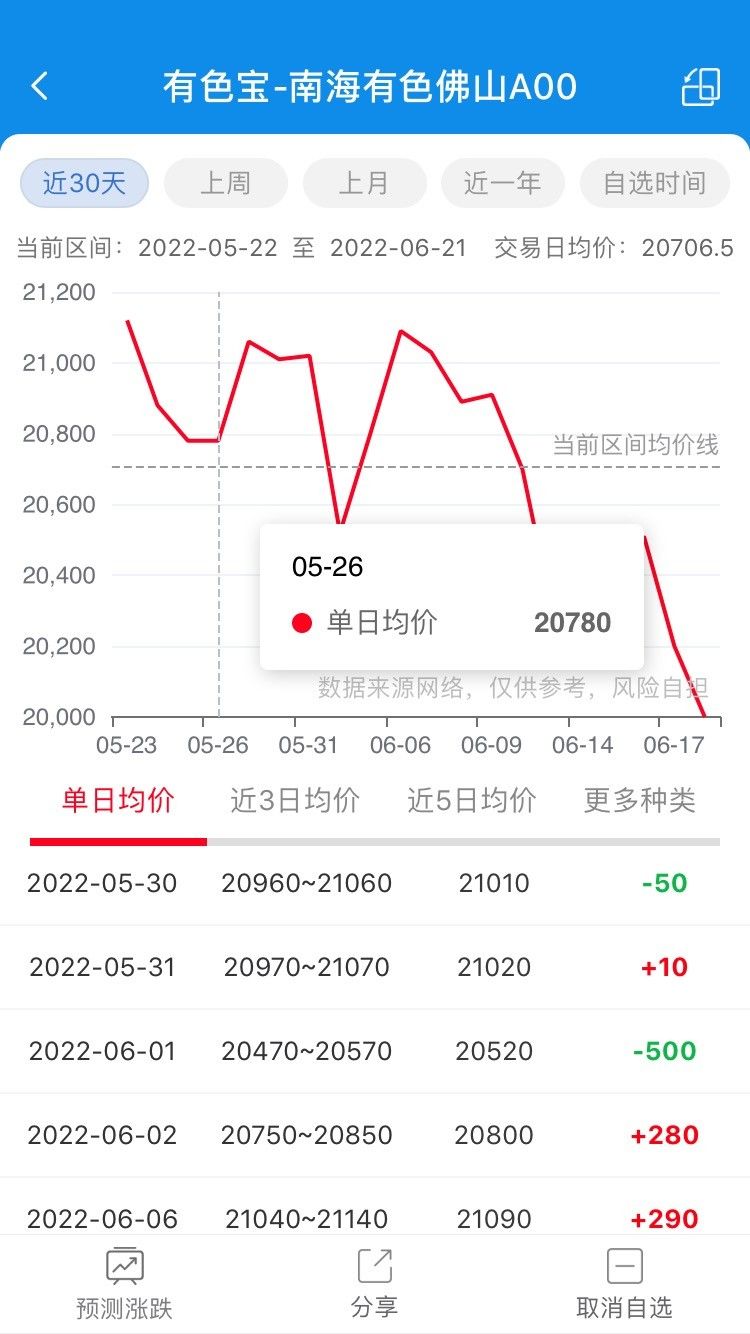
Task: Share this price page via 分享
Action: [x=375, y=1283]
